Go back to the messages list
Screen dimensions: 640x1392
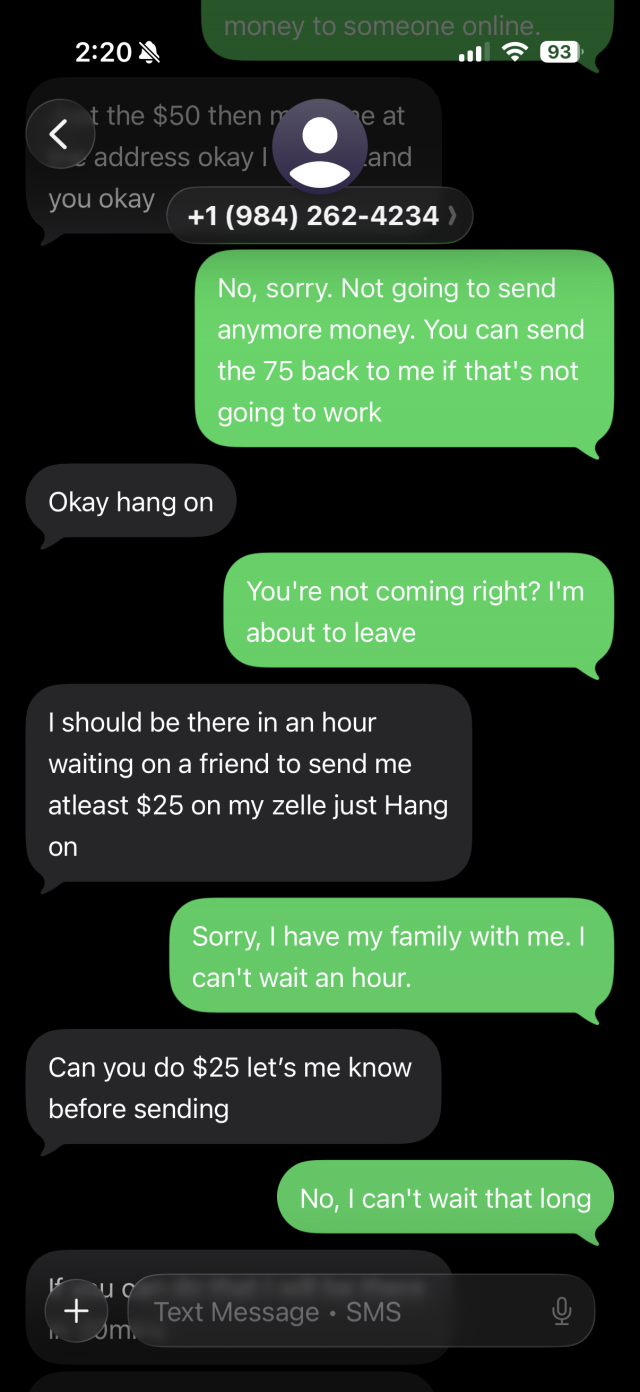pyautogui.click(x=59, y=134)
